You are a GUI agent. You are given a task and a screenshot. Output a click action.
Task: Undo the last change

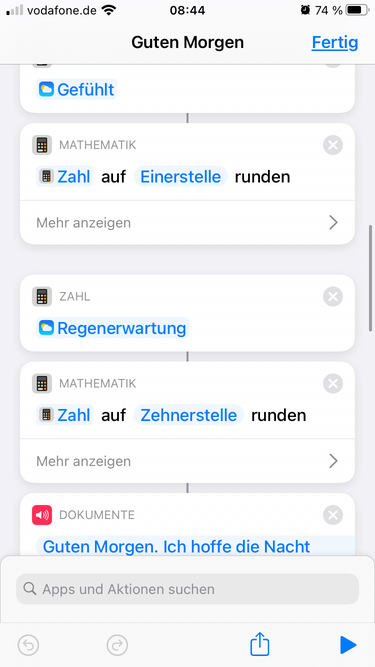(28, 645)
